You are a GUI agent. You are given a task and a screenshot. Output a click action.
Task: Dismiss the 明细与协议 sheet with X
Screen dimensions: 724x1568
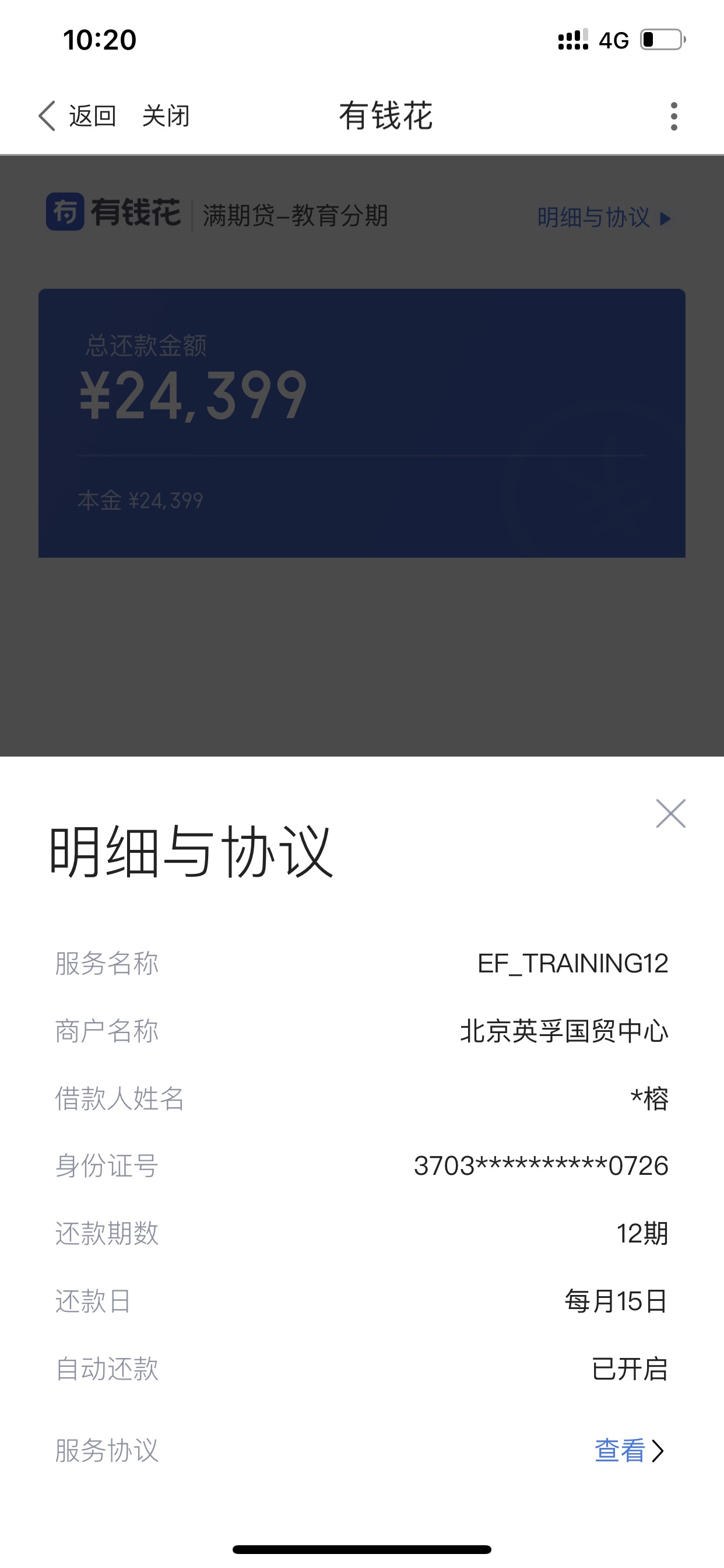point(670,814)
